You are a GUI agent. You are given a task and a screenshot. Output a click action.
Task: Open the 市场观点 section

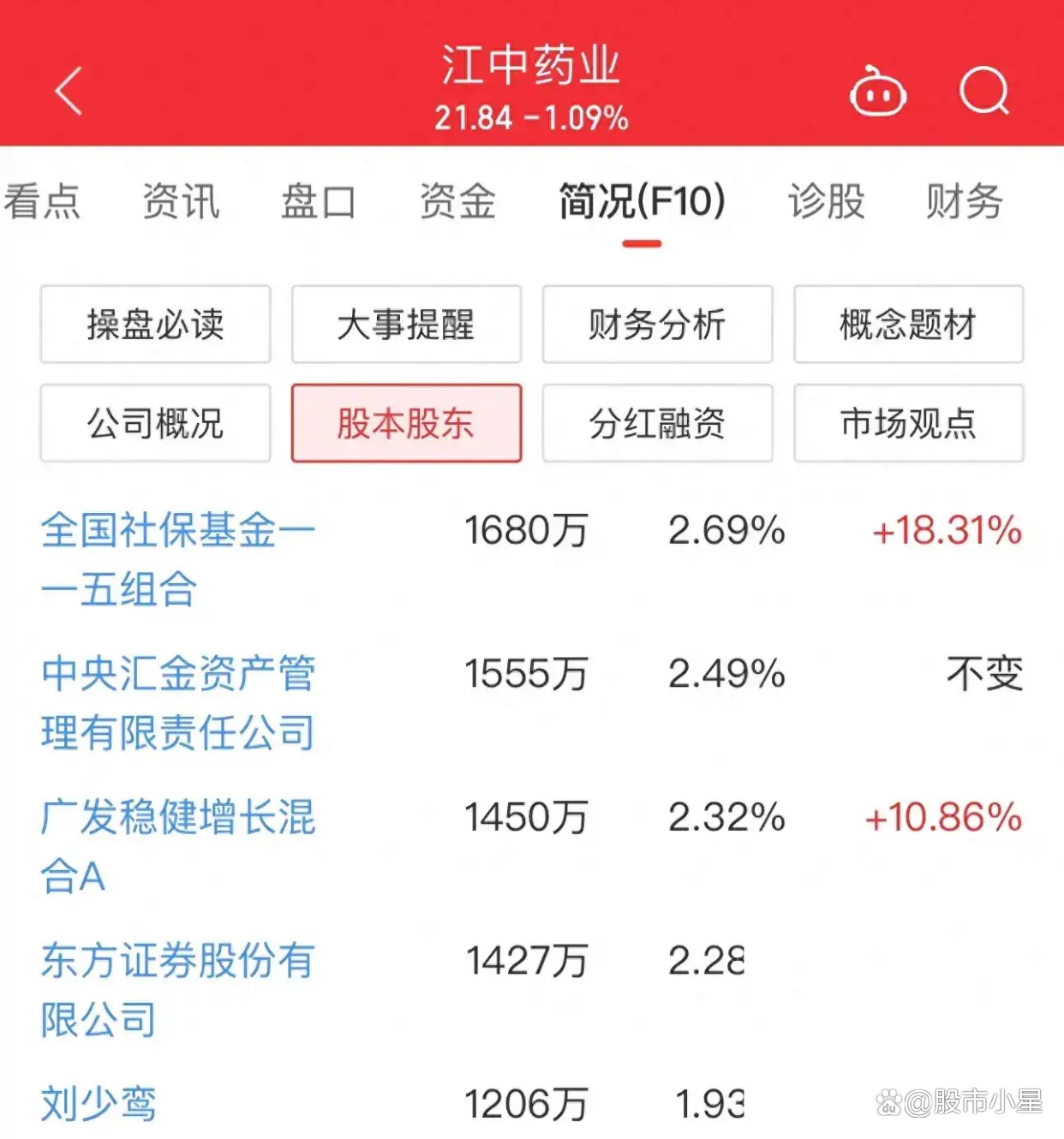coord(908,423)
